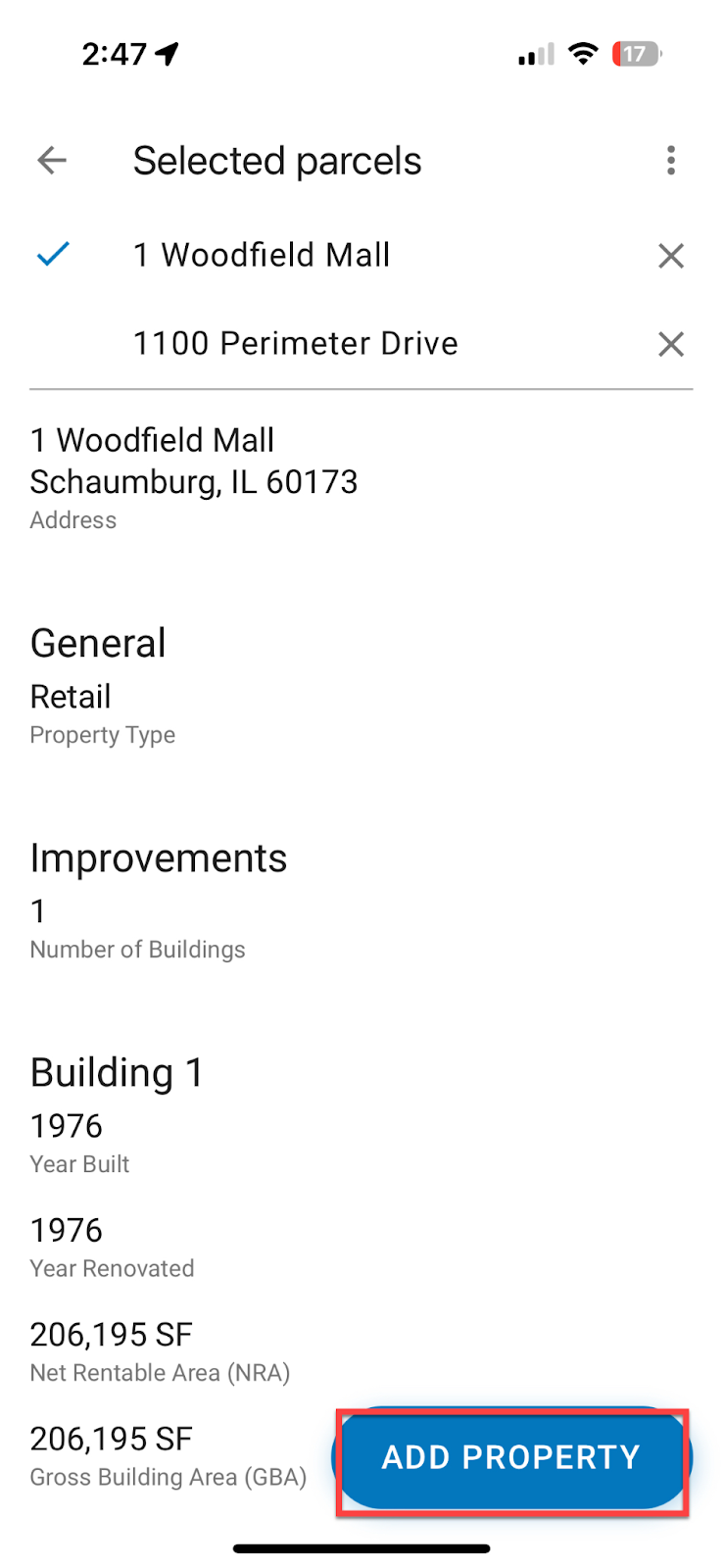
Task: Remove 1 Woodfield Mall parcel
Action: click(671, 256)
